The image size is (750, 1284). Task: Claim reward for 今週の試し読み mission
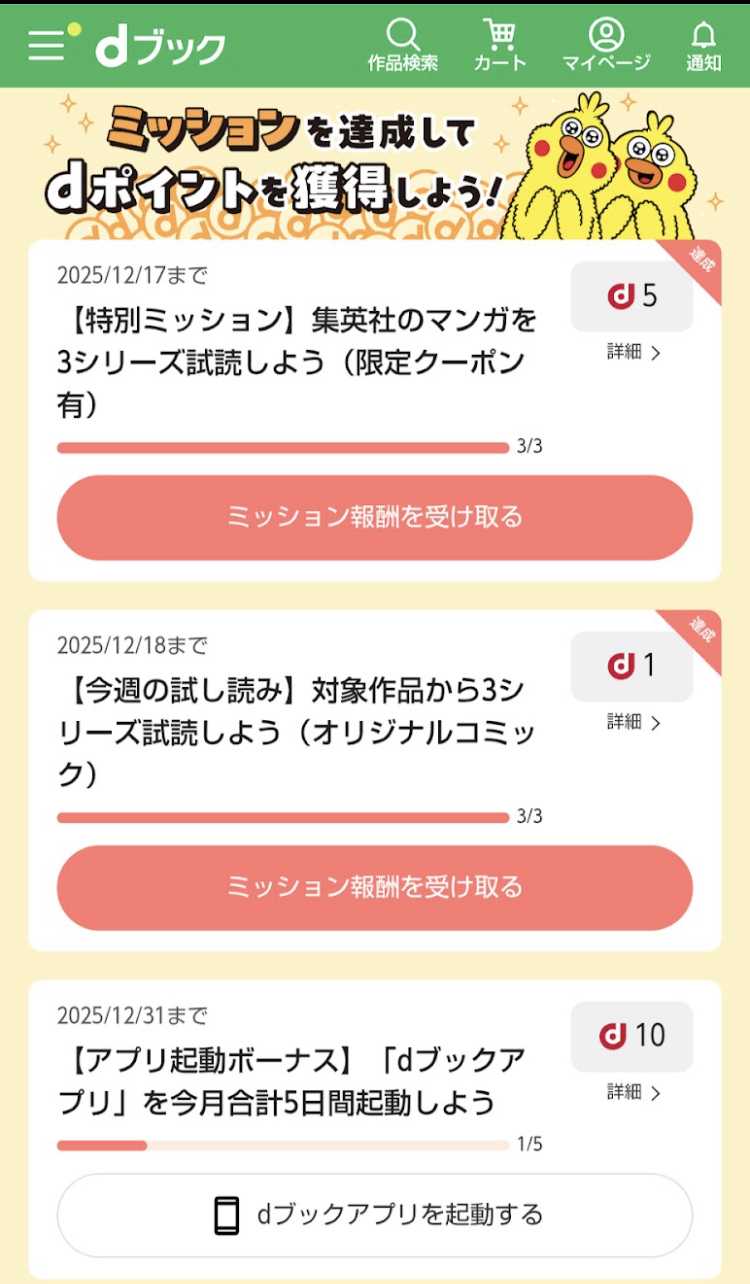pos(374,887)
